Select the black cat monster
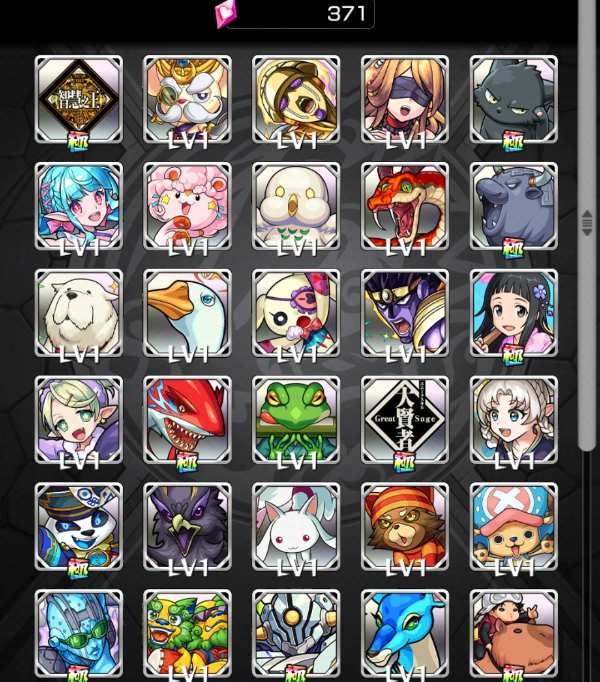The width and height of the screenshot is (600, 682). pos(513,98)
